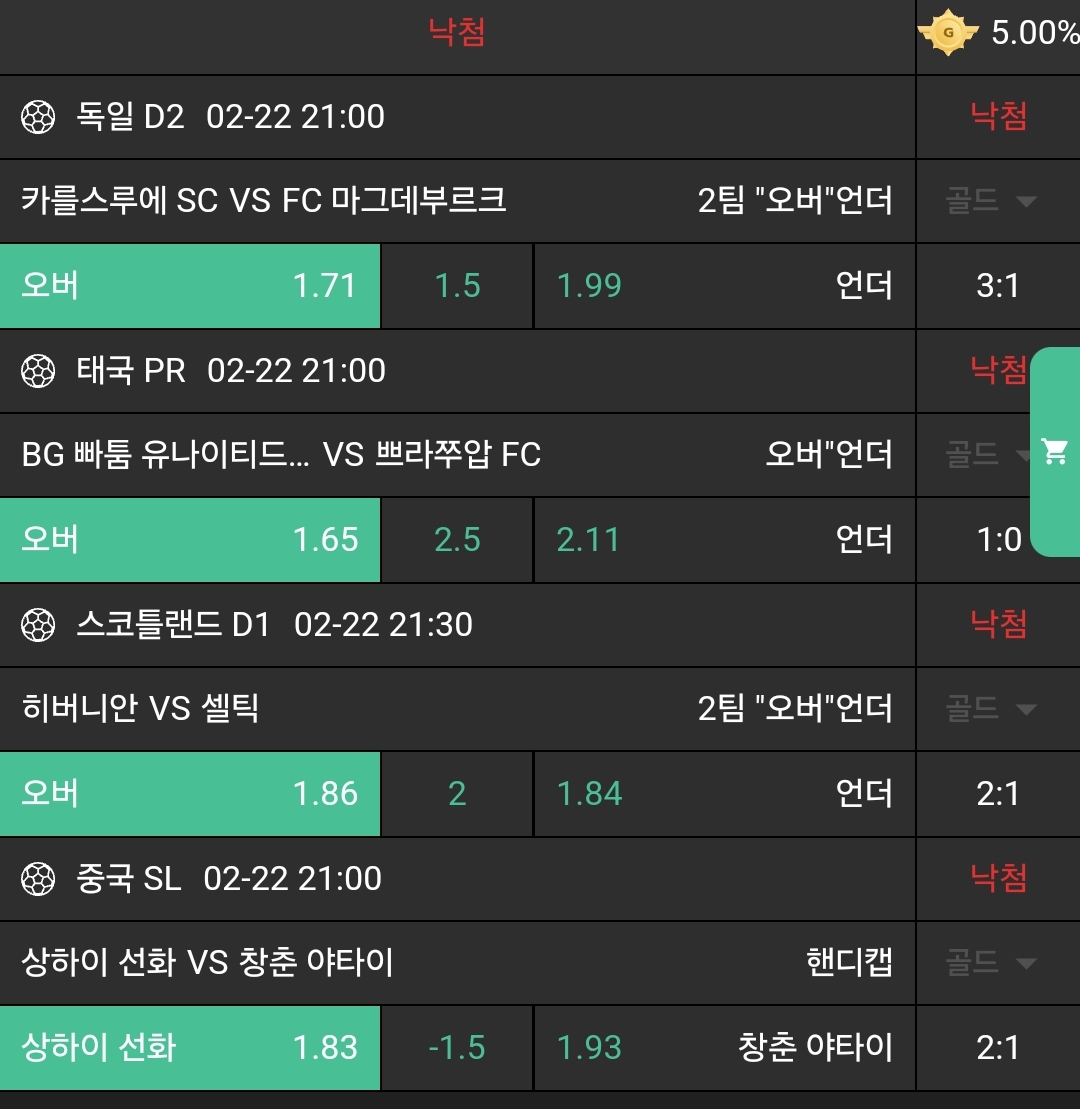Select 창춘 야타이 handicap at 1.93
The width and height of the screenshot is (1080, 1109).
pyautogui.click(x=724, y=1048)
